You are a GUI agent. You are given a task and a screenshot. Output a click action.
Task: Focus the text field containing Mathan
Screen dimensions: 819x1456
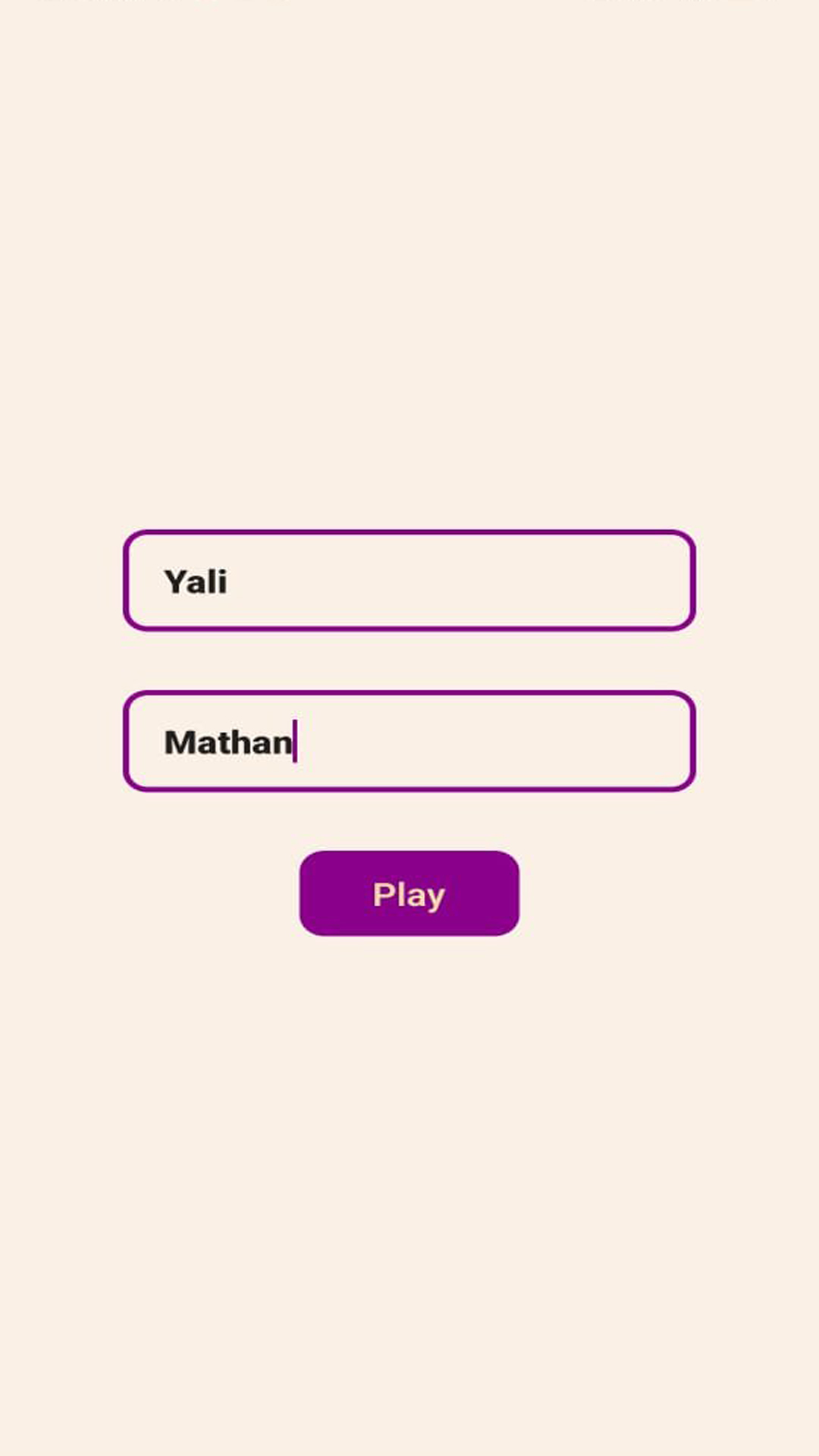409,742
